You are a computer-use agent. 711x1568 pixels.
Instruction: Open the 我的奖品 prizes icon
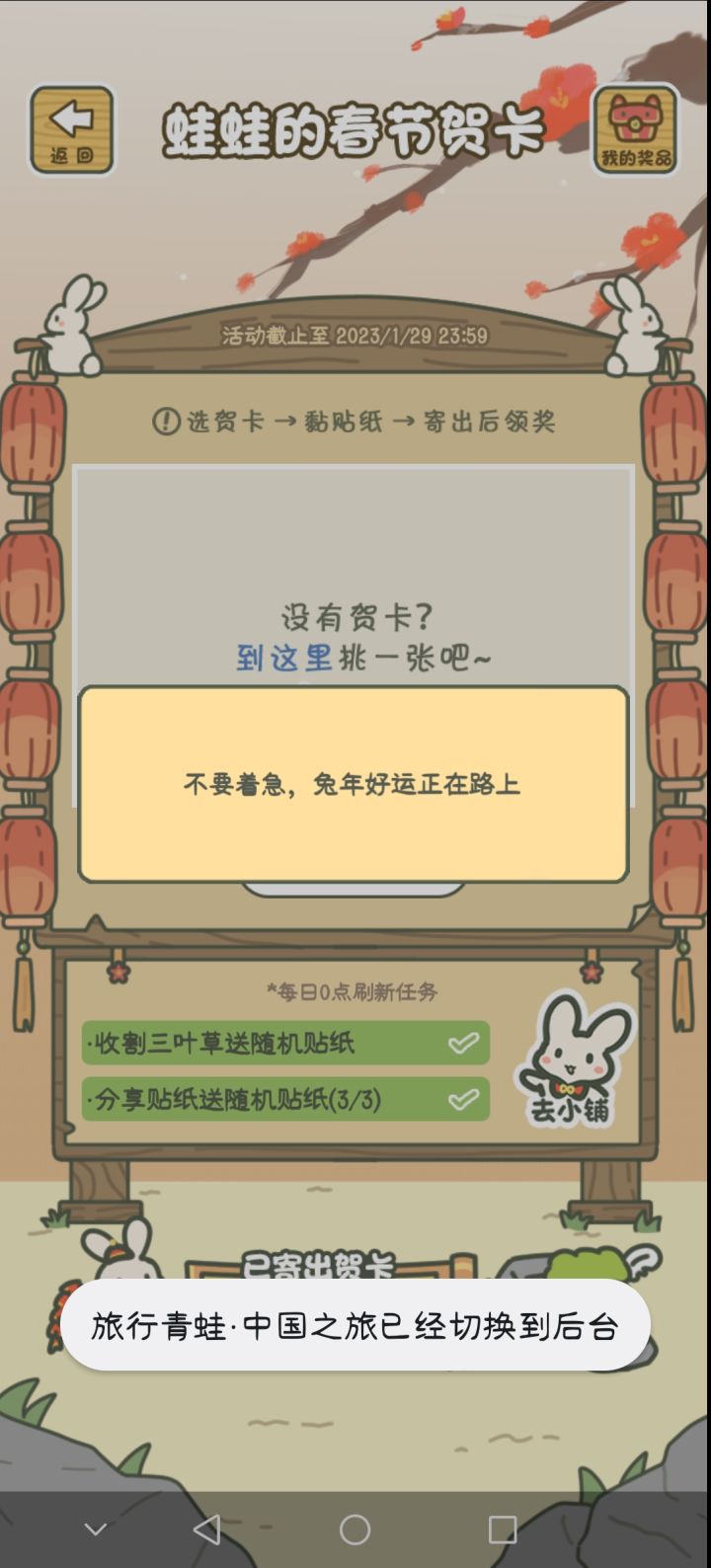coord(637,128)
